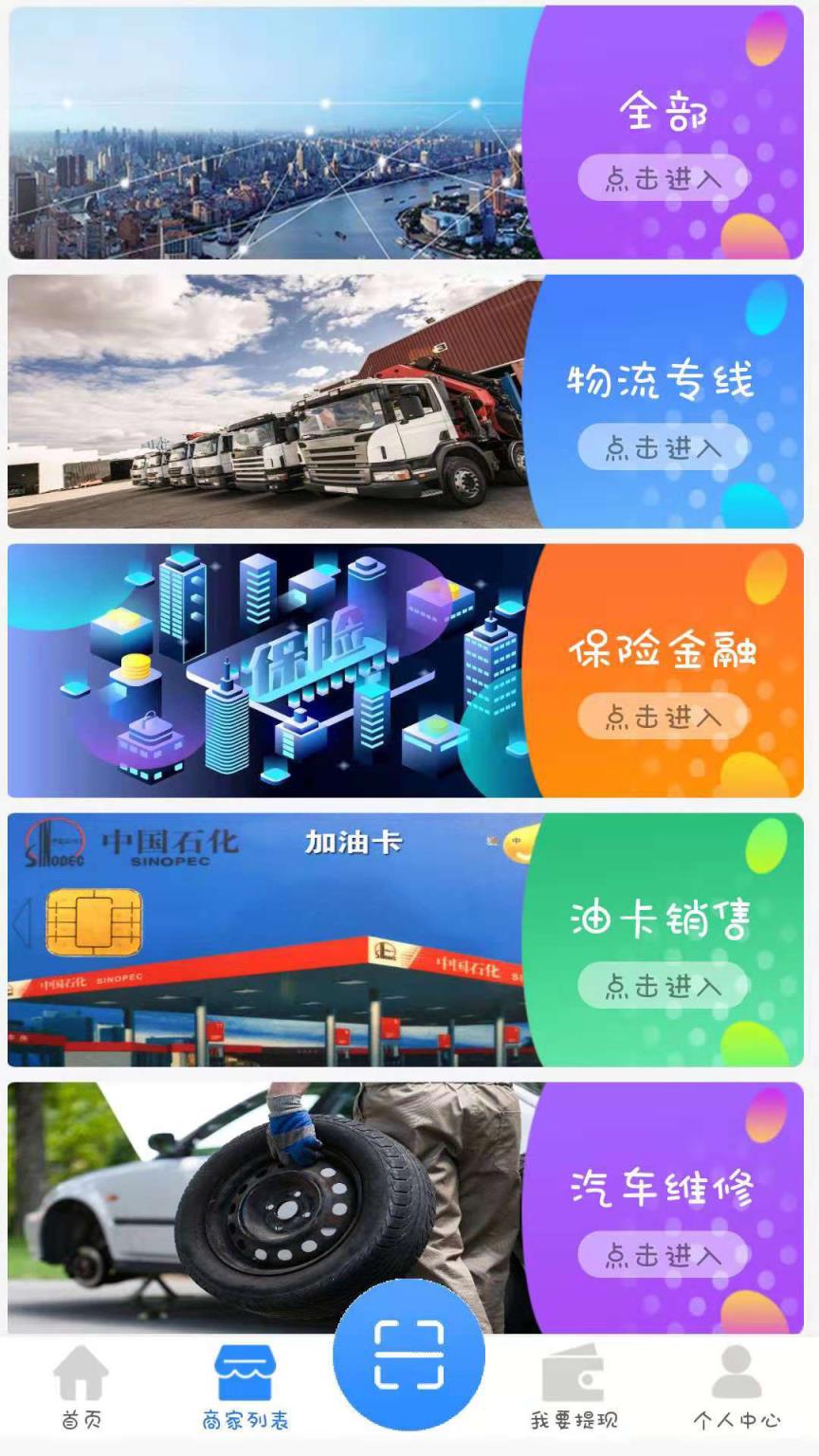Open the 保险 insurance city illustration banner
819x1456 pixels.
click(x=265, y=668)
